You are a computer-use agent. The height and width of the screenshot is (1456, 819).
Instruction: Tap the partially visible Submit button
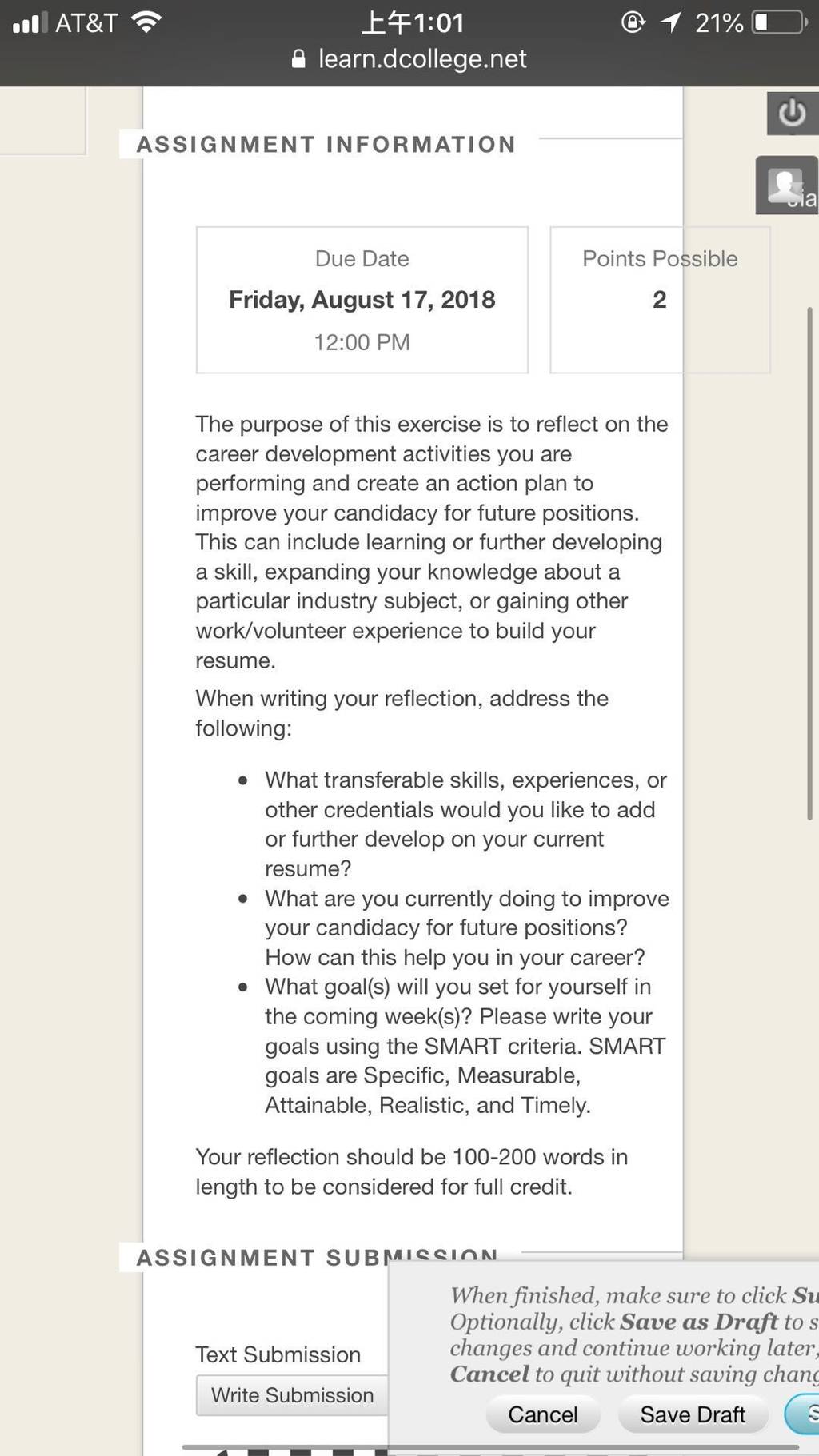pos(802,1414)
